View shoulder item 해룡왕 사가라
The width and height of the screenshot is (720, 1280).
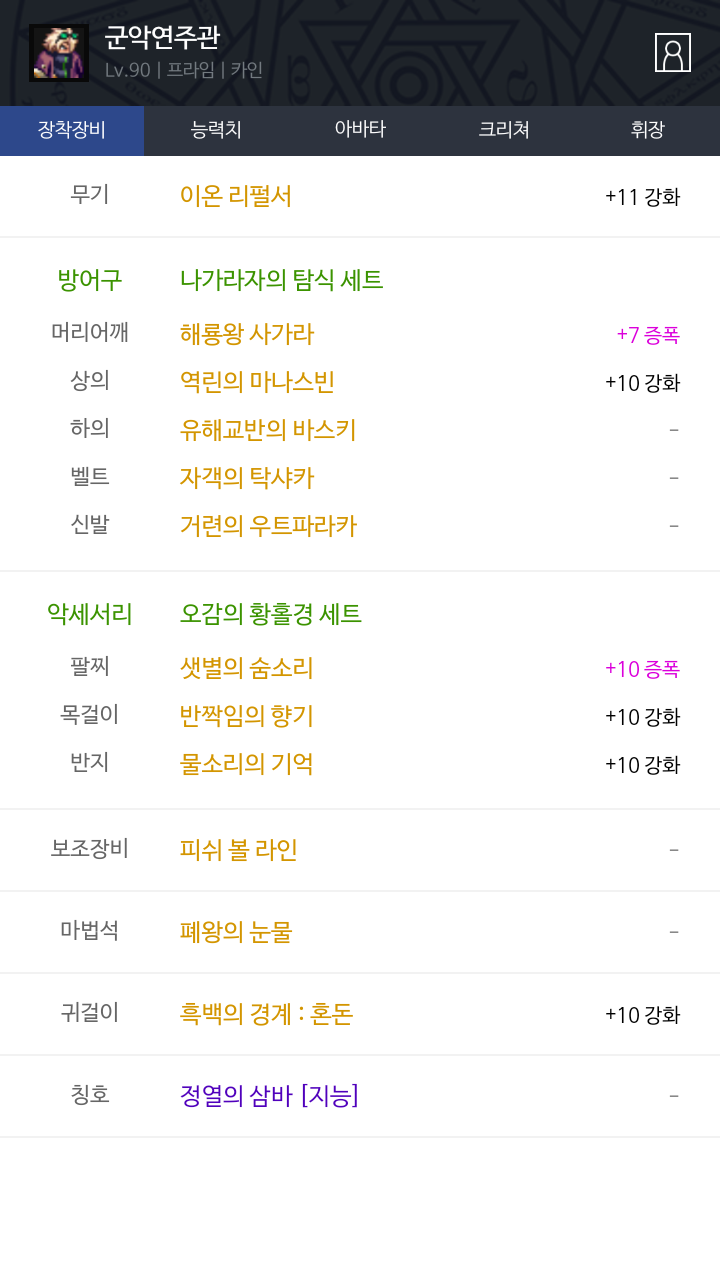pyautogui.click(x=247, y=334)
